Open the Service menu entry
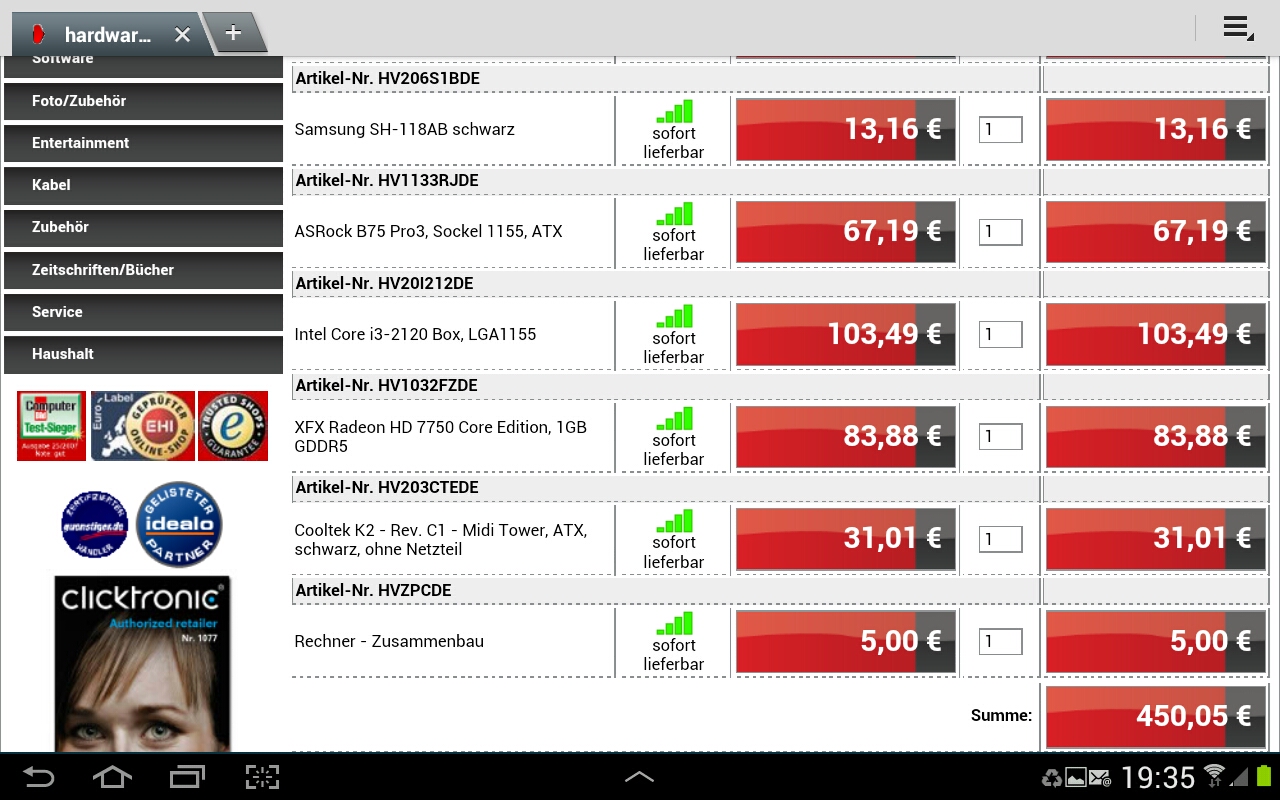The height and width of the screenshot is (800, 1280). (144, 312)
